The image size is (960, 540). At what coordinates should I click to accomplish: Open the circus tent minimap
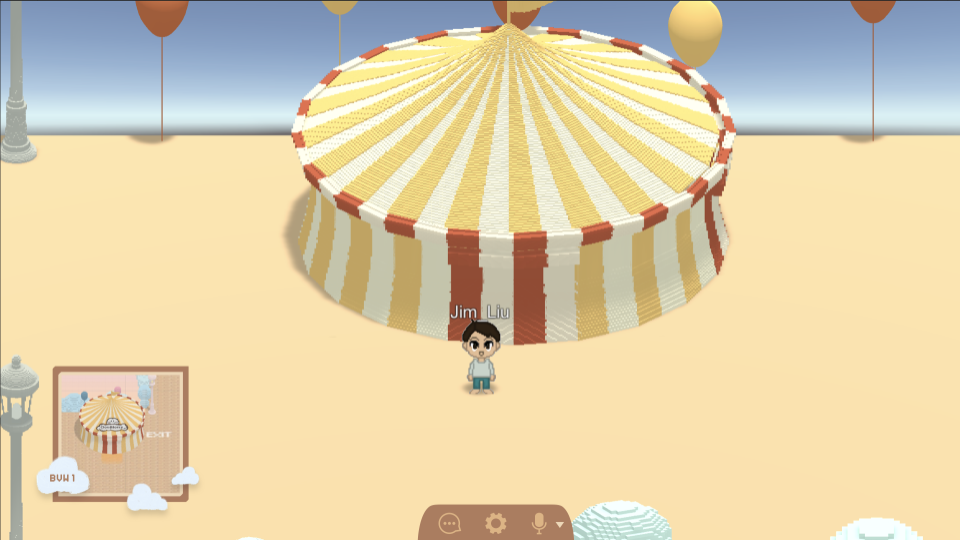click(120, 430)
